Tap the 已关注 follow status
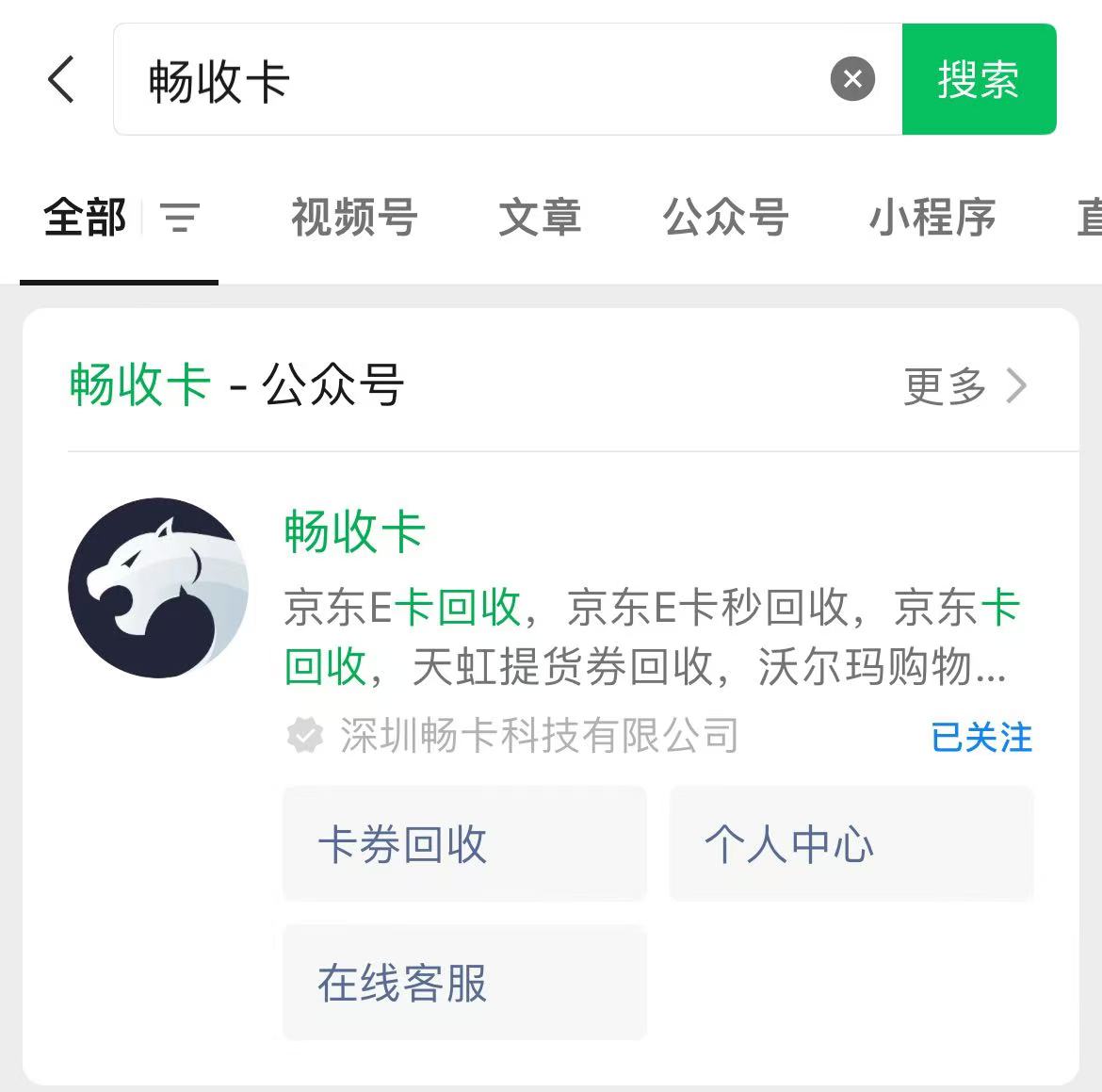1102x1092 pixels. click(980, 737)
